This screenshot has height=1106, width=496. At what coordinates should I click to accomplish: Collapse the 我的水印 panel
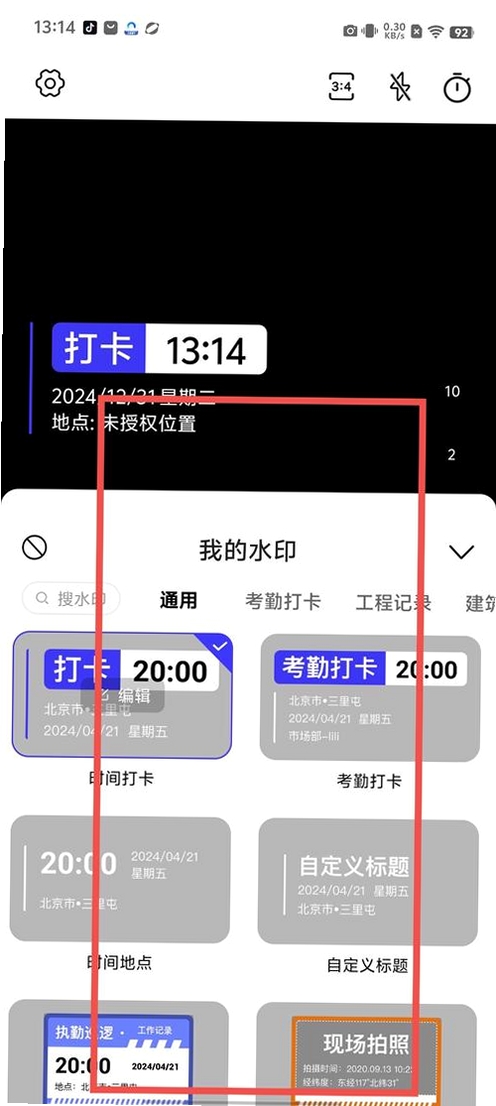[462, 552]
